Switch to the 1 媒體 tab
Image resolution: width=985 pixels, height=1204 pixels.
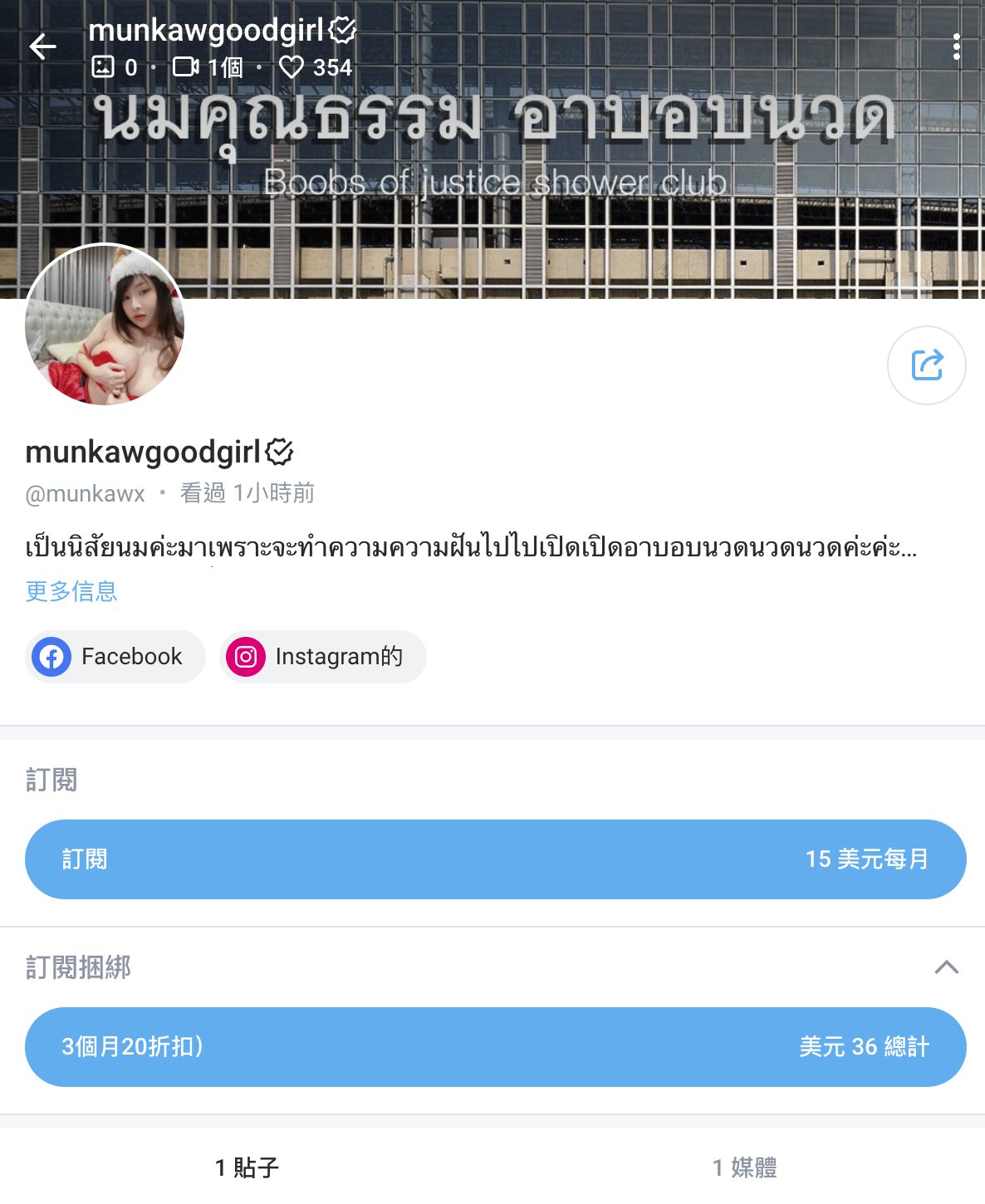pyautogui.click(x=744, y=1167)
